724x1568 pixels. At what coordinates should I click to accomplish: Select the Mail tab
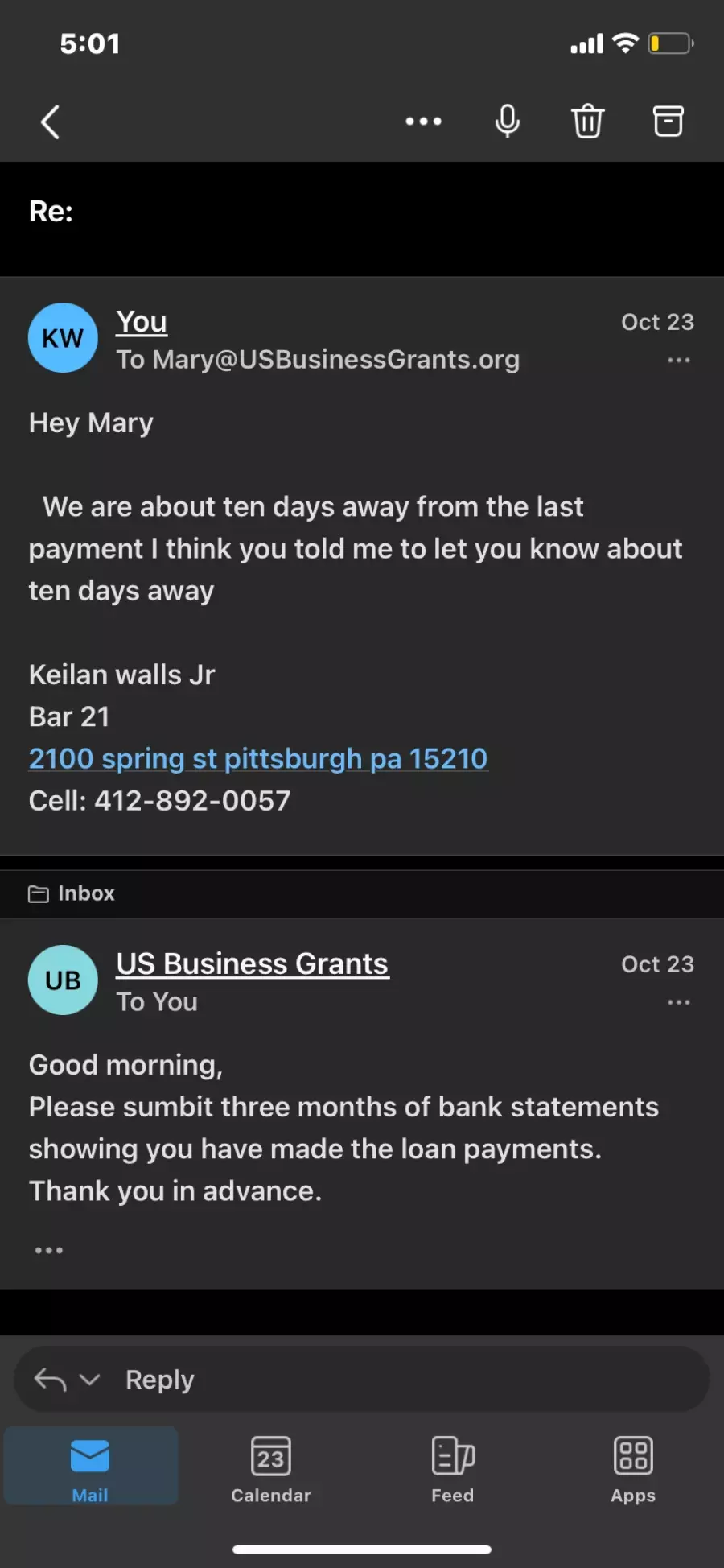[x=90, y=1467]
